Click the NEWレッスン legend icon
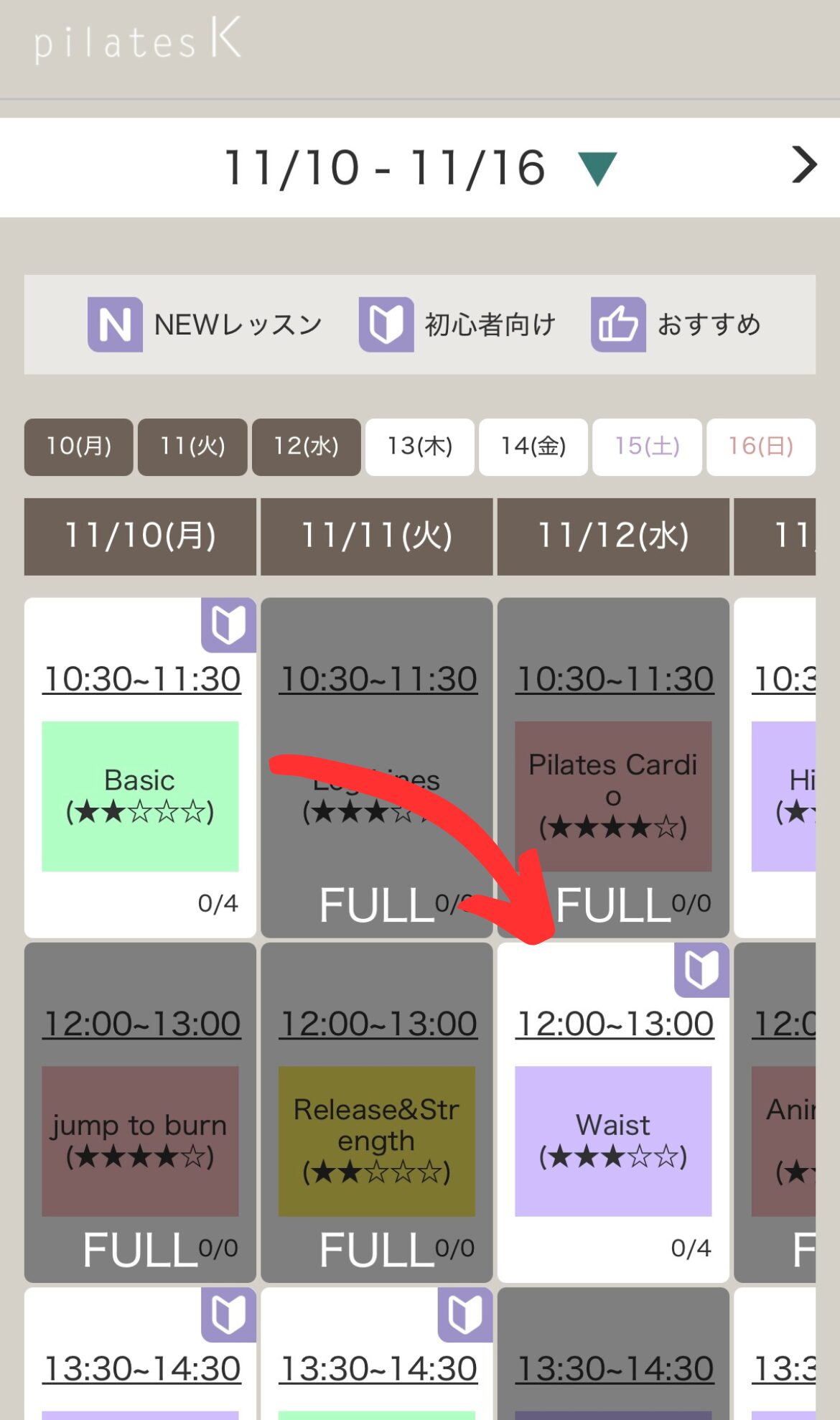 116,324
